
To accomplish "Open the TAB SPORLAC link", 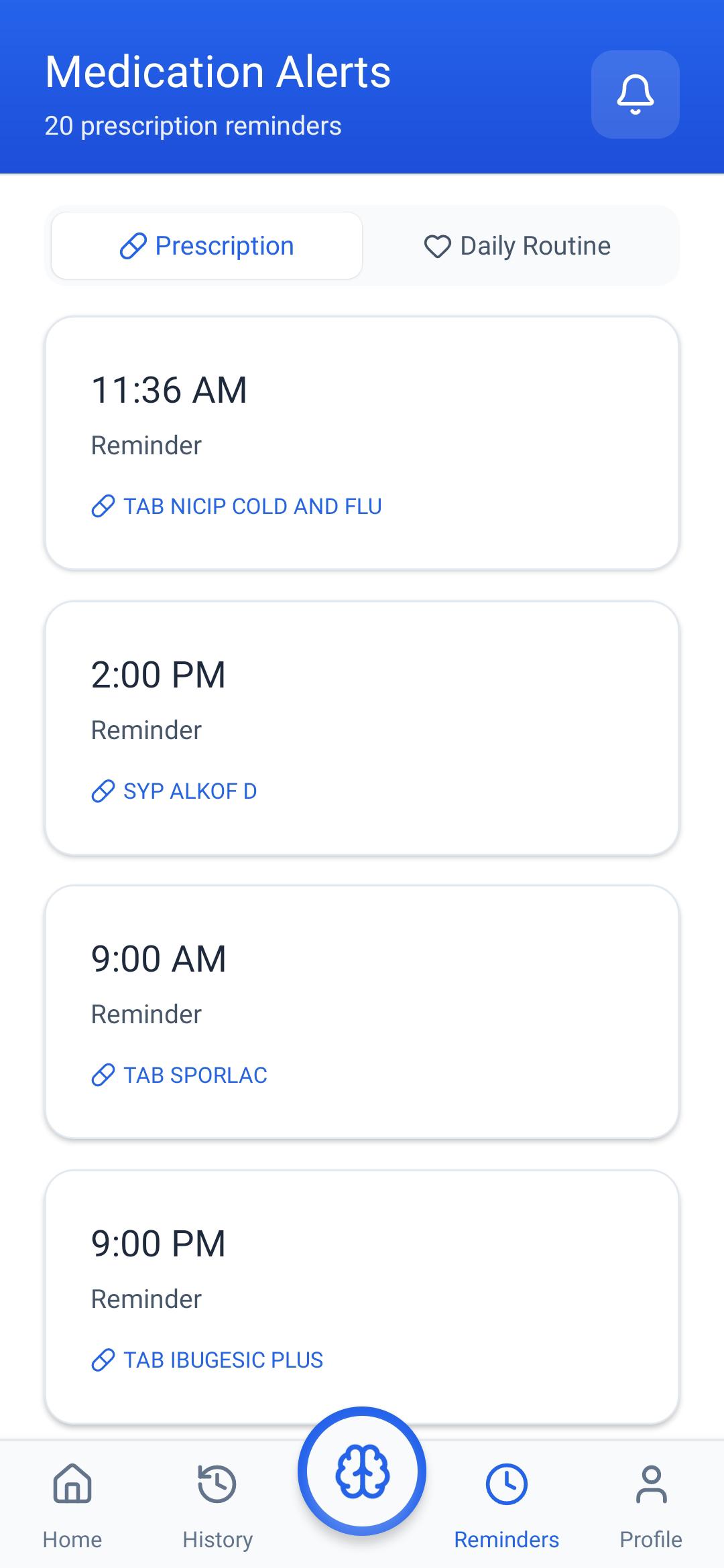I will (195, 1075).
